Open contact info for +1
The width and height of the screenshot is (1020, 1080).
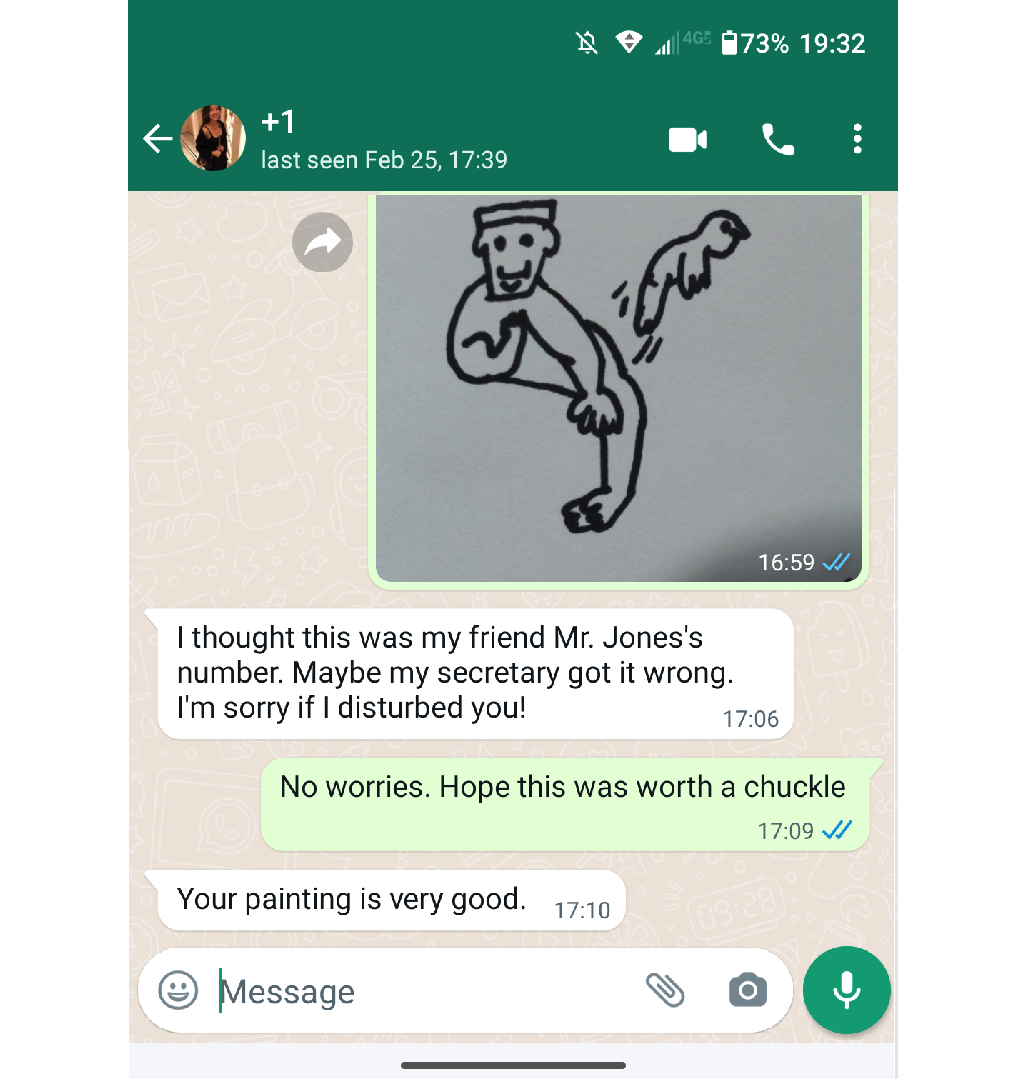point(383,139)
